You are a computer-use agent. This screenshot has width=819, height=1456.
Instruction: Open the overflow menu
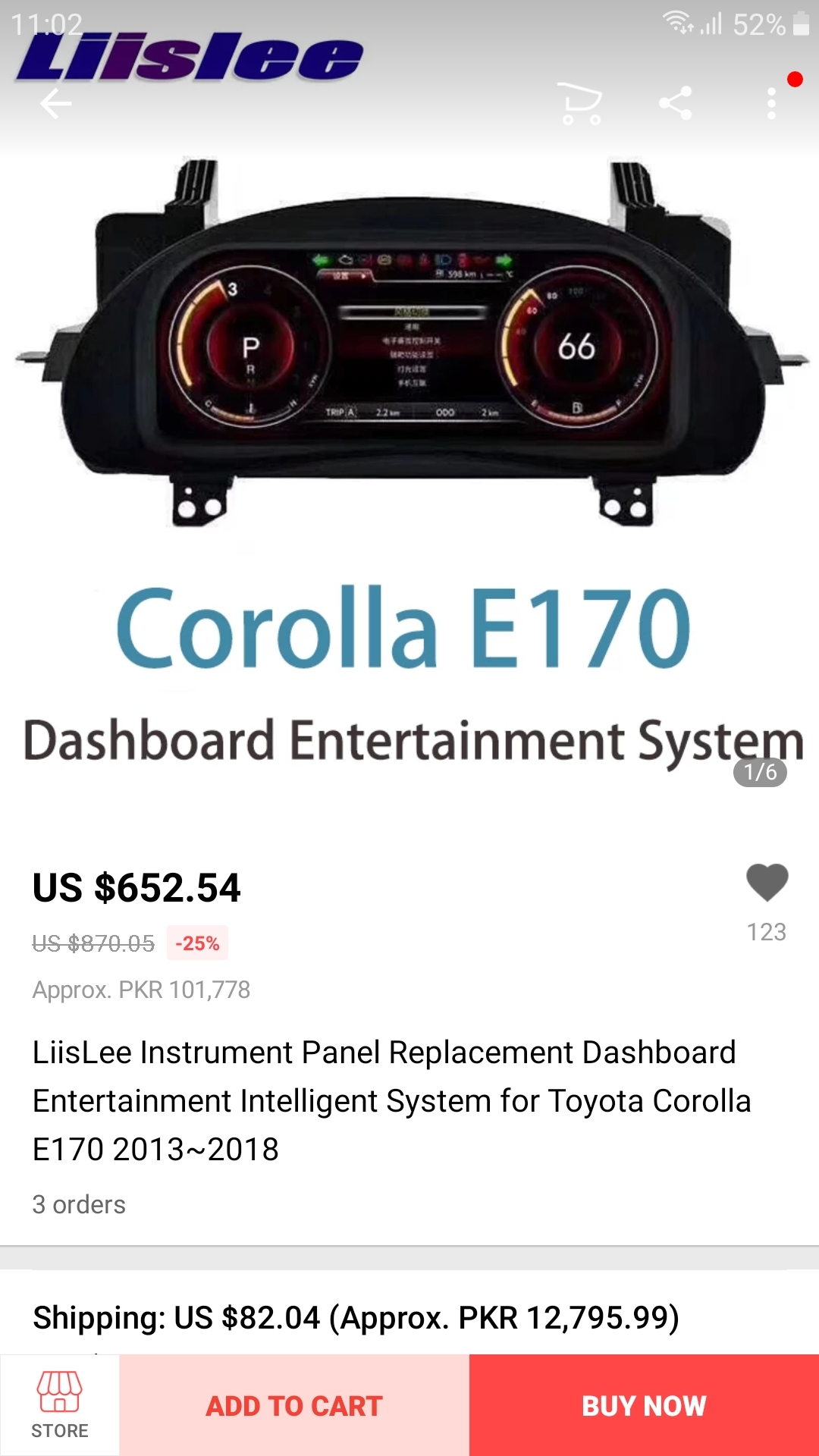[x=771, y=103]
